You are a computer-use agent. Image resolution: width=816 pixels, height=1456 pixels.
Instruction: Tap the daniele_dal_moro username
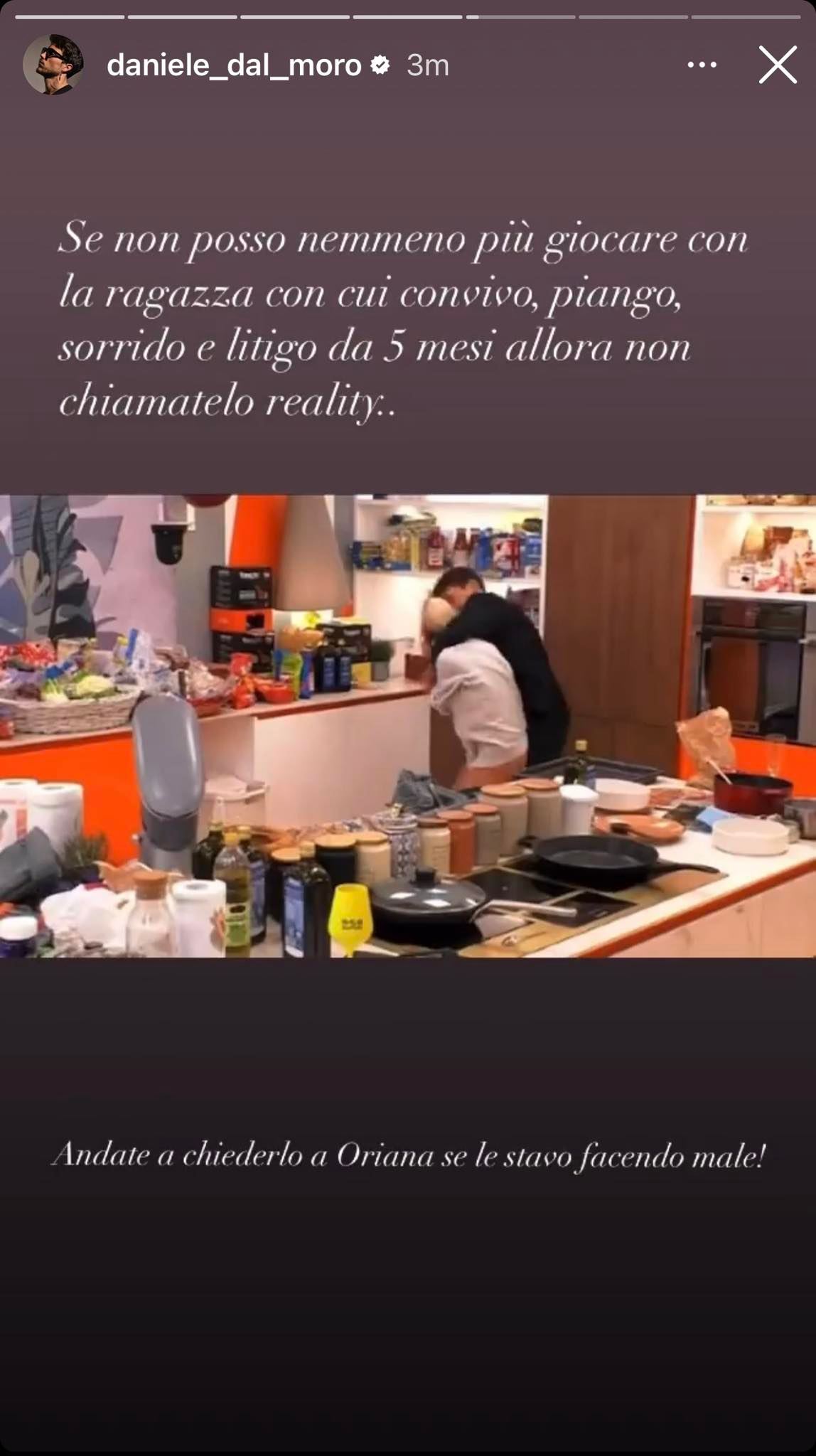234,65
